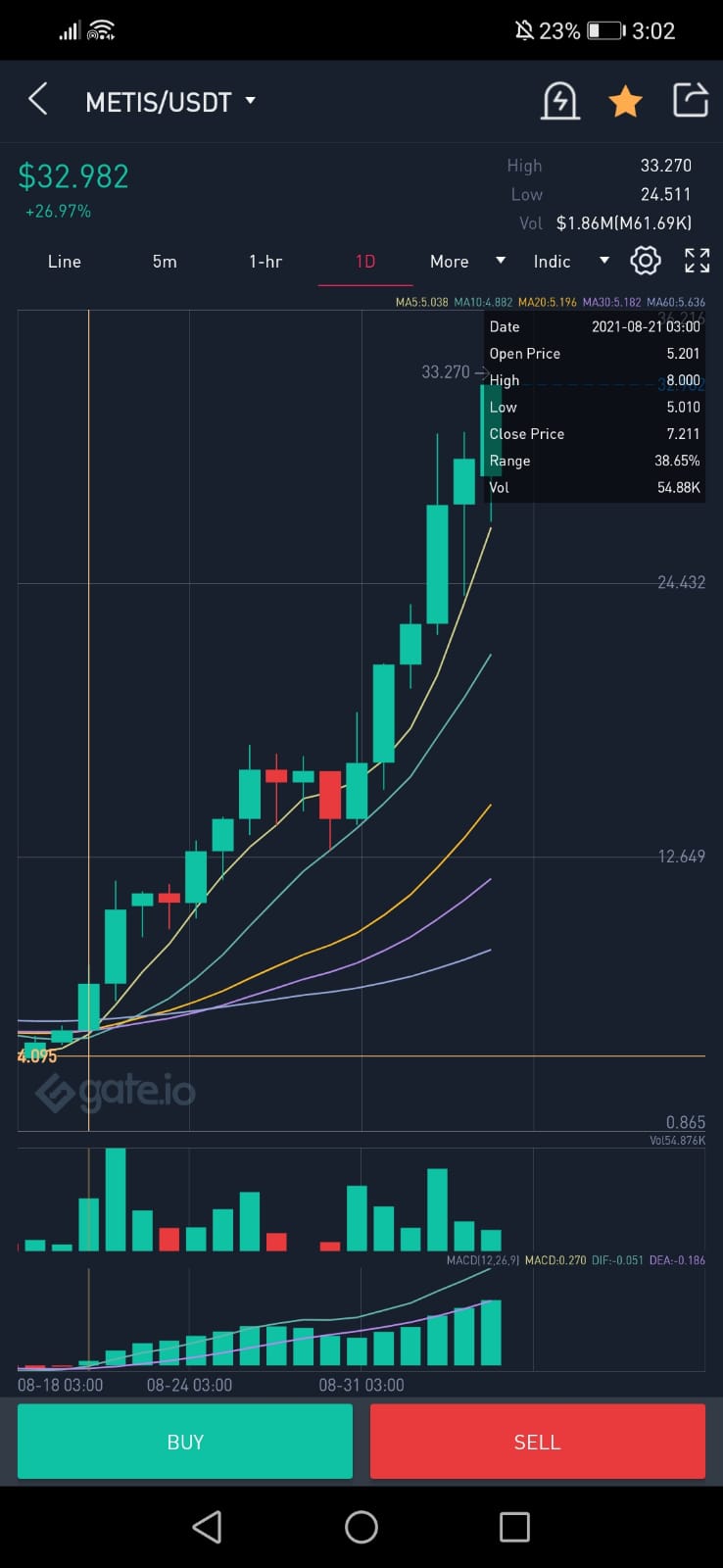
Task: Toggle the favorite star for this pair
Action: 625,101
